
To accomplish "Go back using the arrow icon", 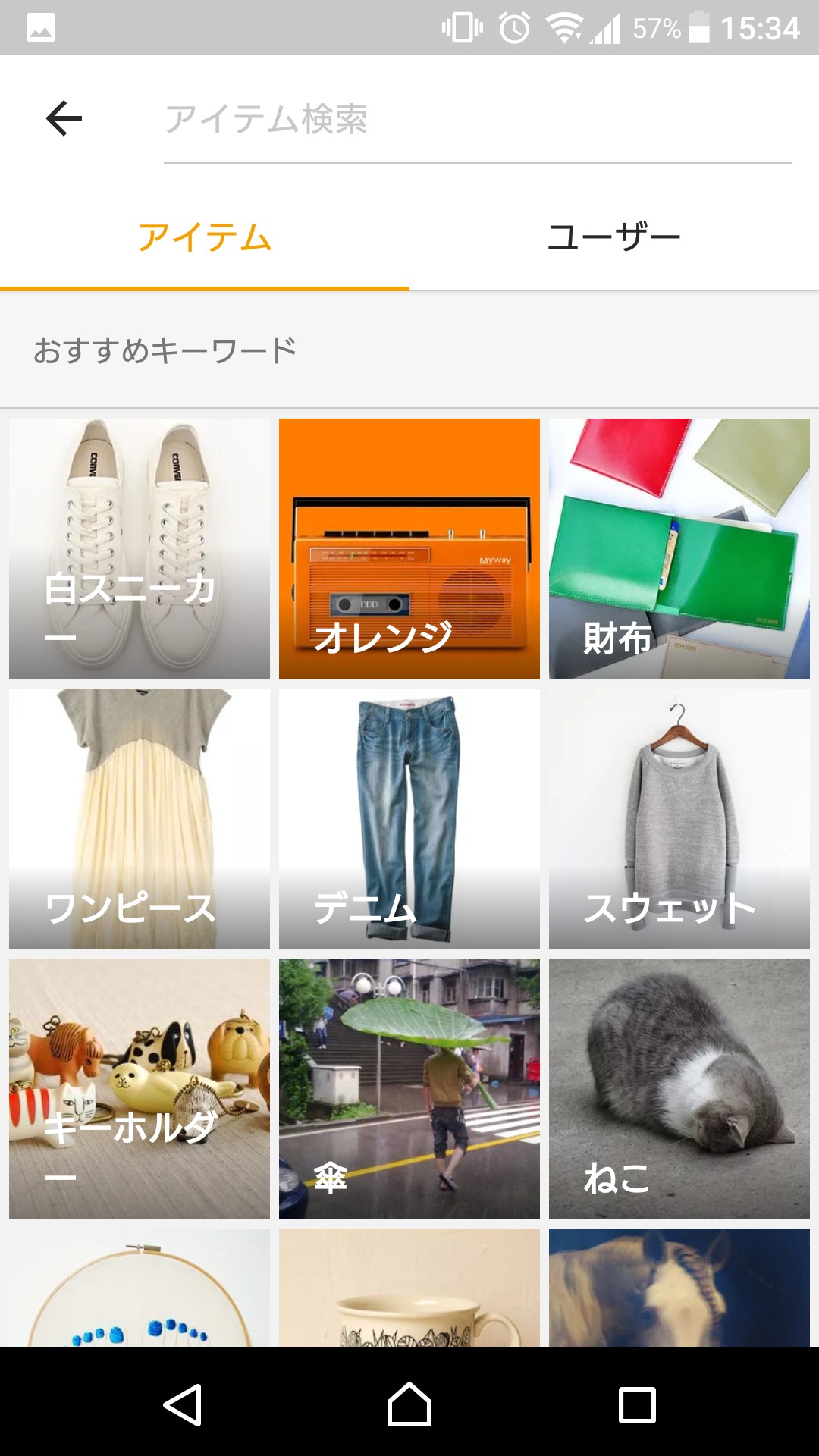I will 64,118.
